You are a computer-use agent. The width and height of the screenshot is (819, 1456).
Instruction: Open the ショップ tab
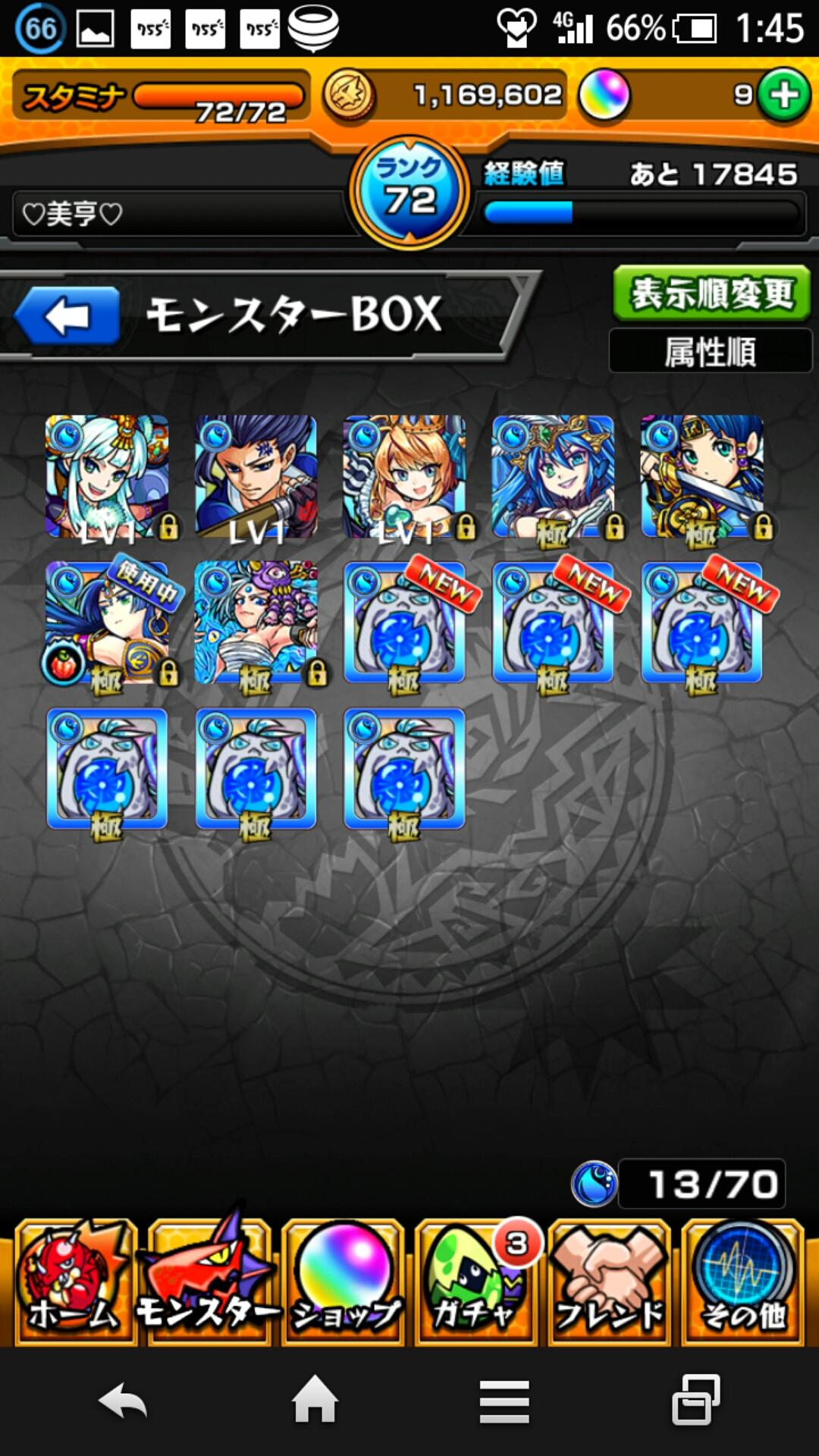[343, 1283]
